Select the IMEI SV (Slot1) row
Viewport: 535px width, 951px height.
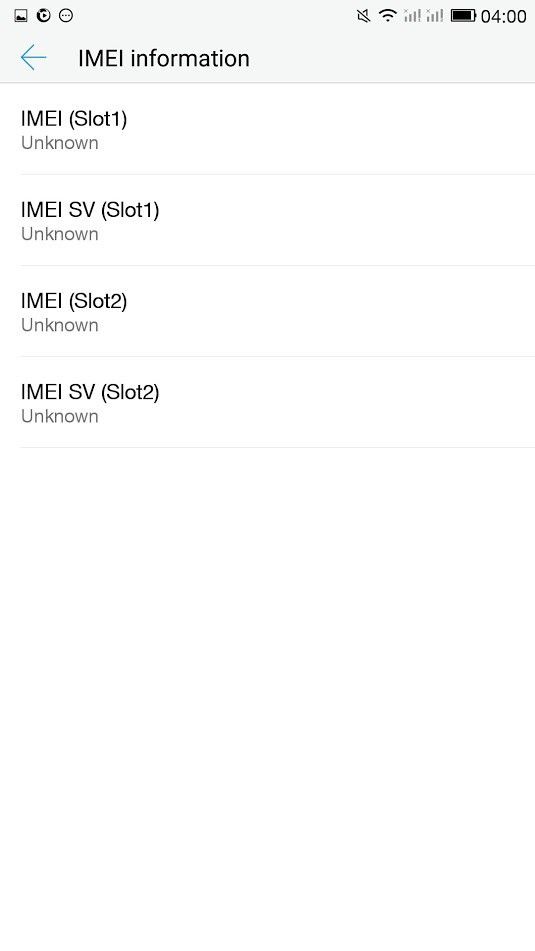[x=268, y=220]
